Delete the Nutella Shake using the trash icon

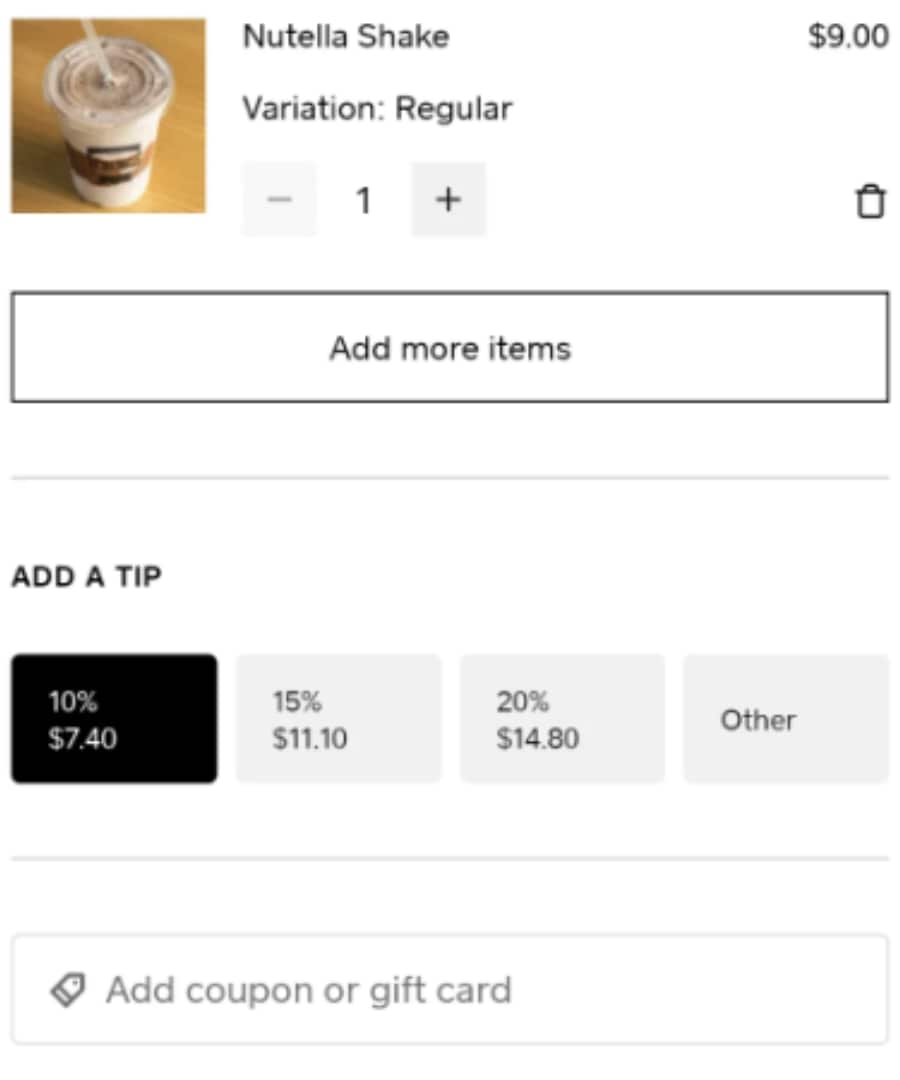(x=870, y=200)
